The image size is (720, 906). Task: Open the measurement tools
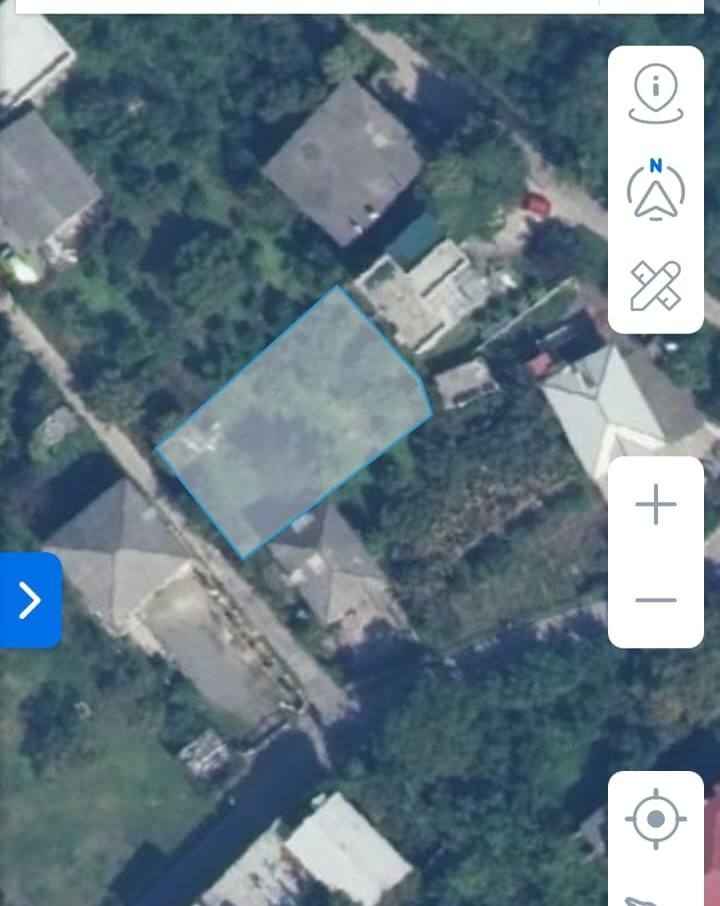click(x=656, y=285)
